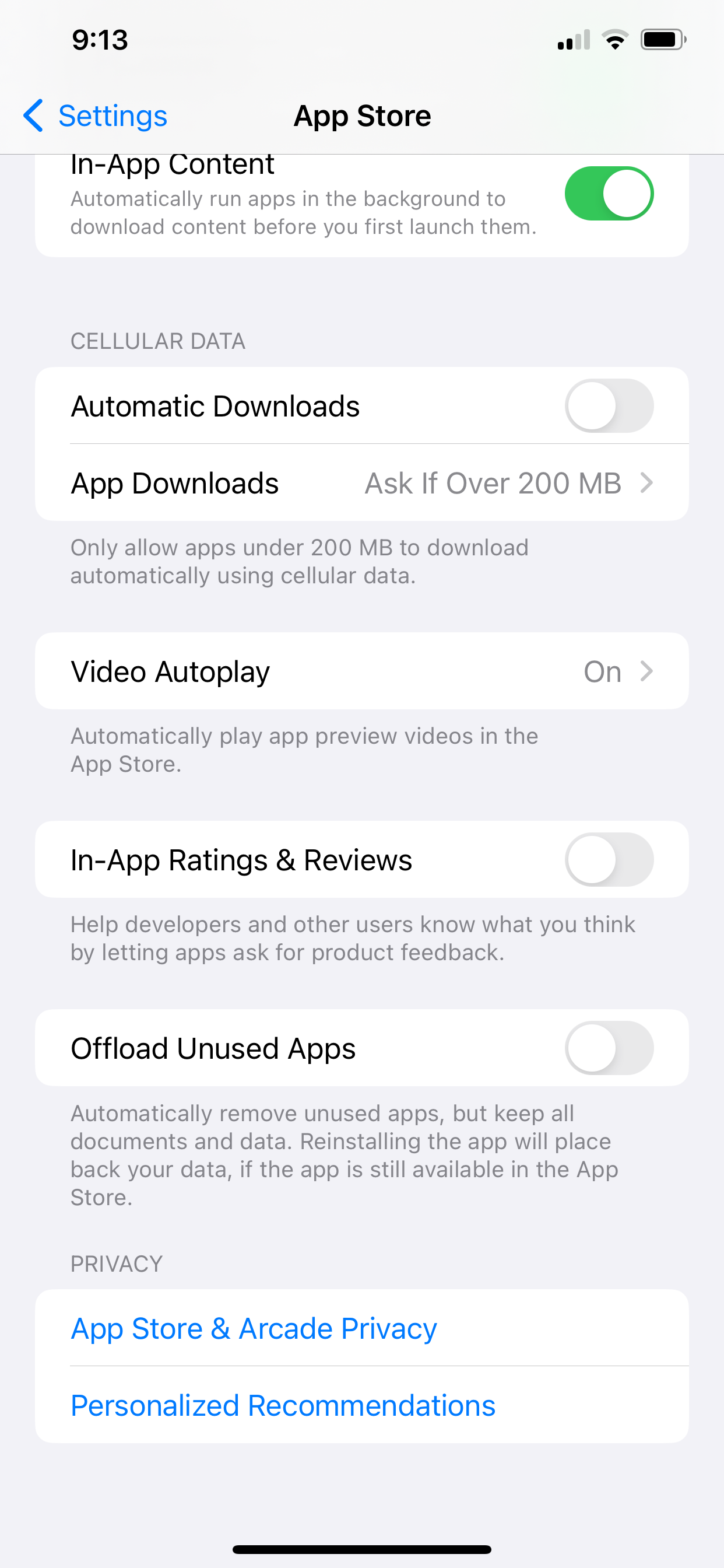Open App Store & Arcade Privacy link
This screenshot has height=1568, width=724.
tap(254, 1328)
